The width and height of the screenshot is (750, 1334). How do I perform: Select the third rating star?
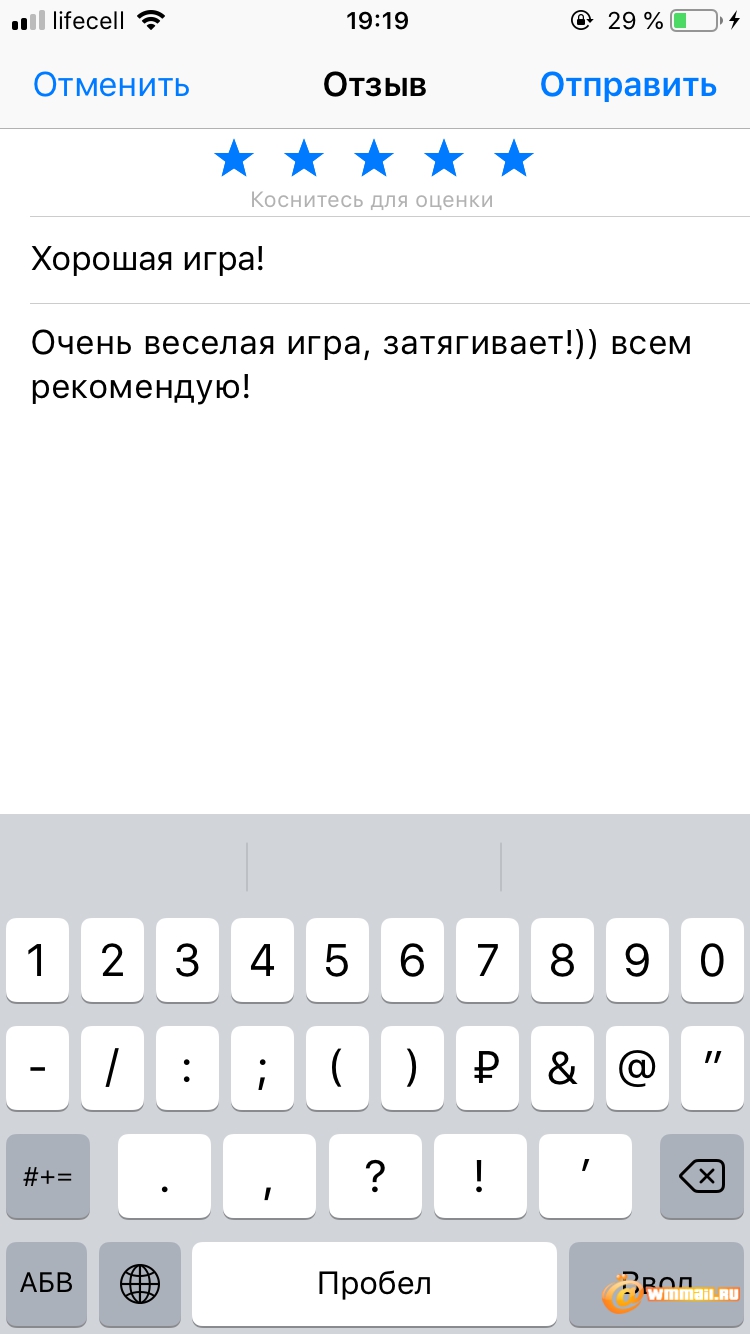pos(374,159)
